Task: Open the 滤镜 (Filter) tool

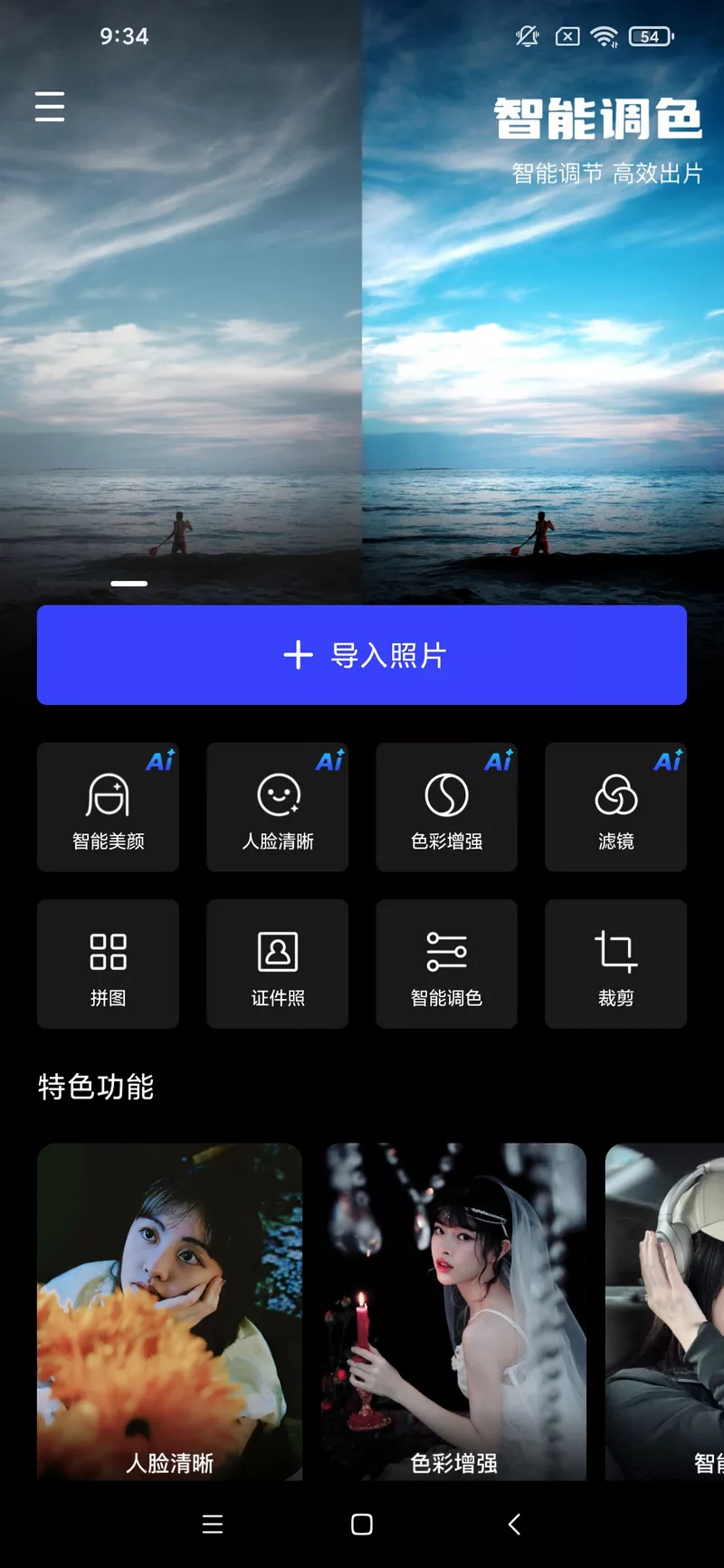Action: pos(615,807)
